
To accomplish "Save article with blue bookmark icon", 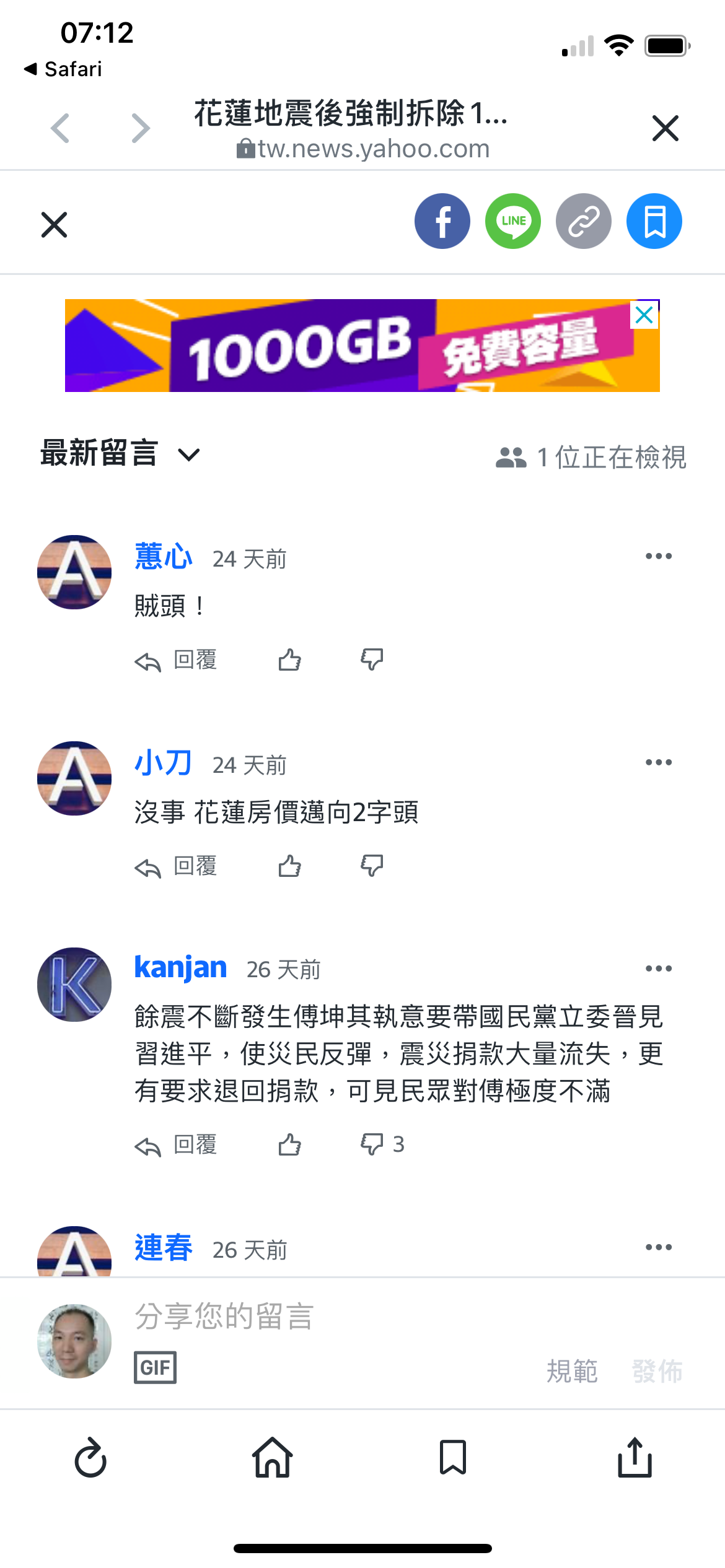I will point(654,221).
